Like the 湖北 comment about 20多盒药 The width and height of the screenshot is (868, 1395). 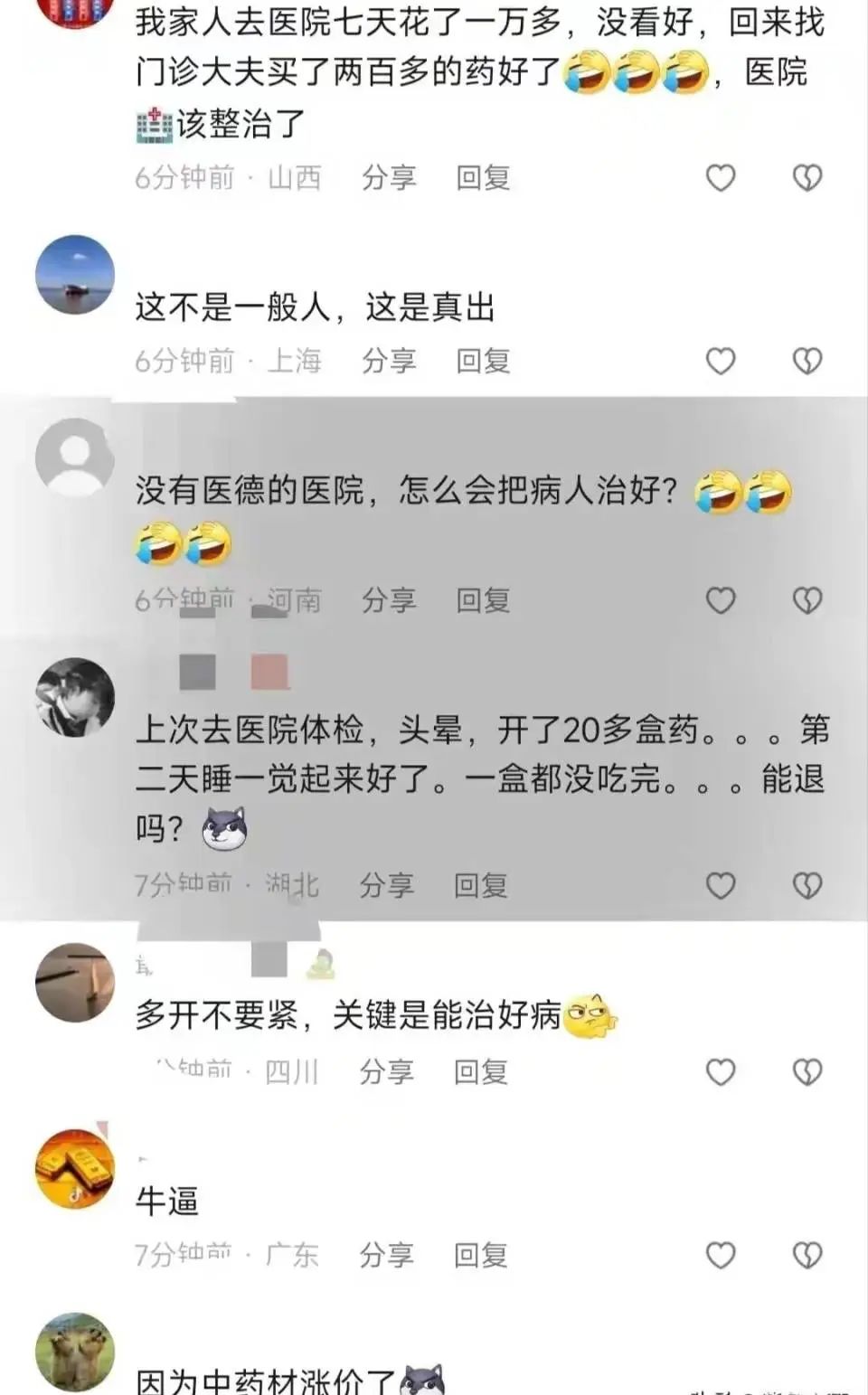click(720, 886)
